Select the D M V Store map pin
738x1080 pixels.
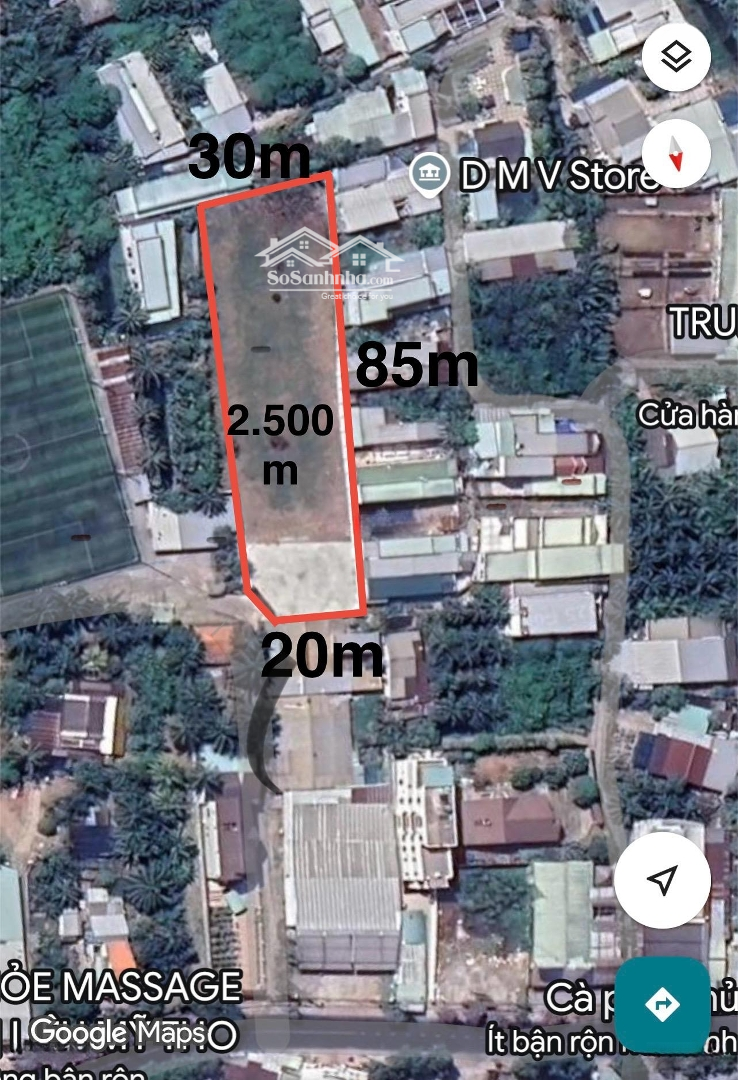429,173
